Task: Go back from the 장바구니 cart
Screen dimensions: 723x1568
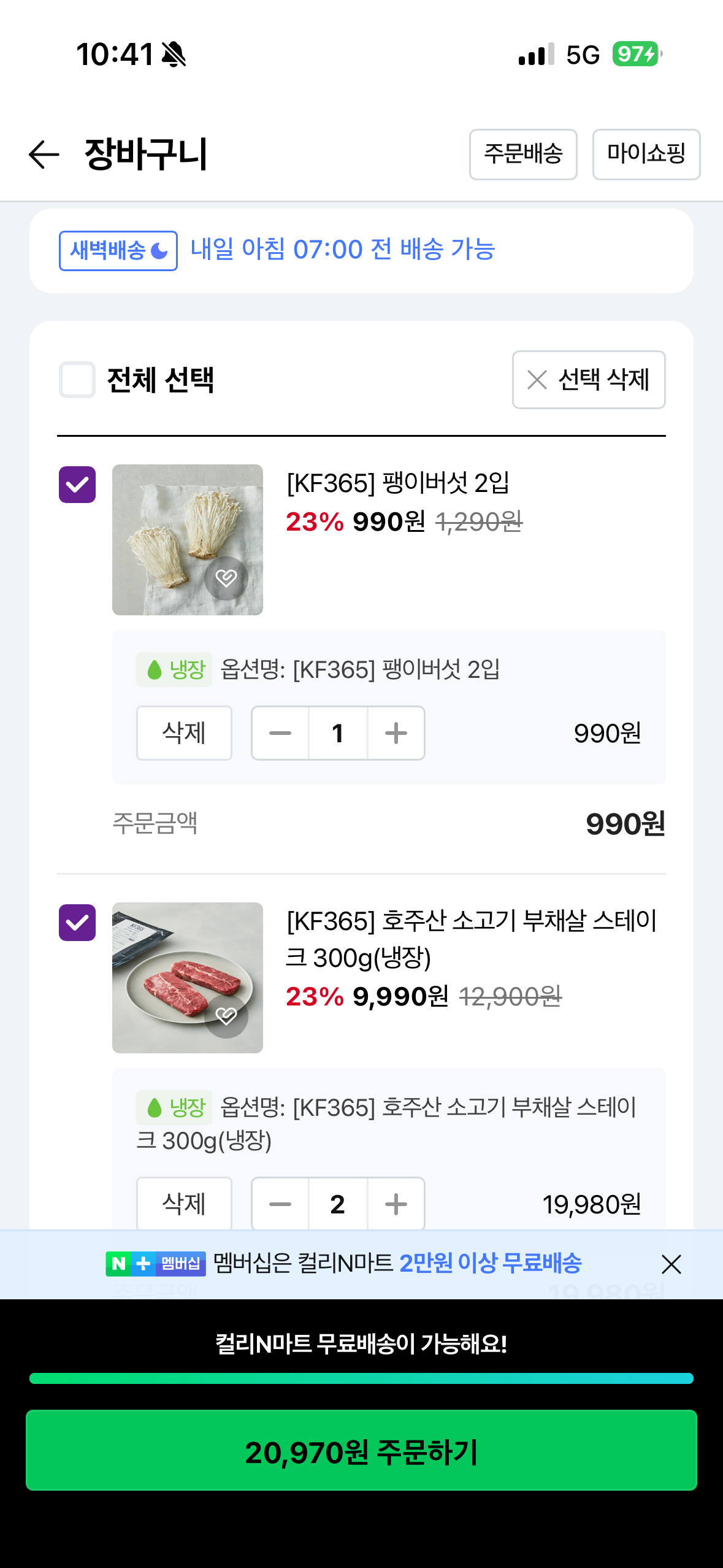Action: tap(44, 154)
